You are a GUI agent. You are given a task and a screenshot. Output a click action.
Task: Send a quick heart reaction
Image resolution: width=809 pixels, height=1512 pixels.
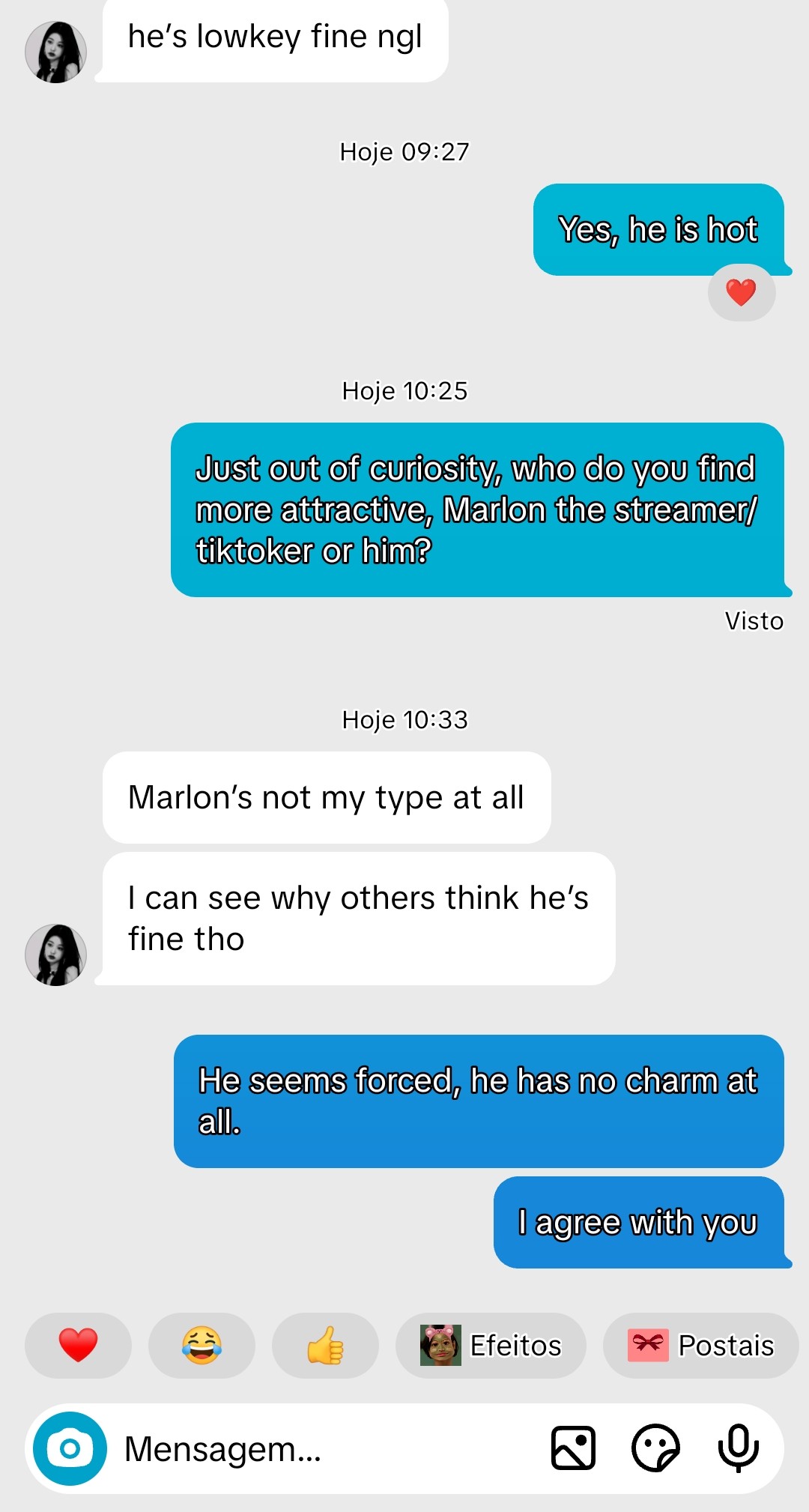[x=78, y=1345]
